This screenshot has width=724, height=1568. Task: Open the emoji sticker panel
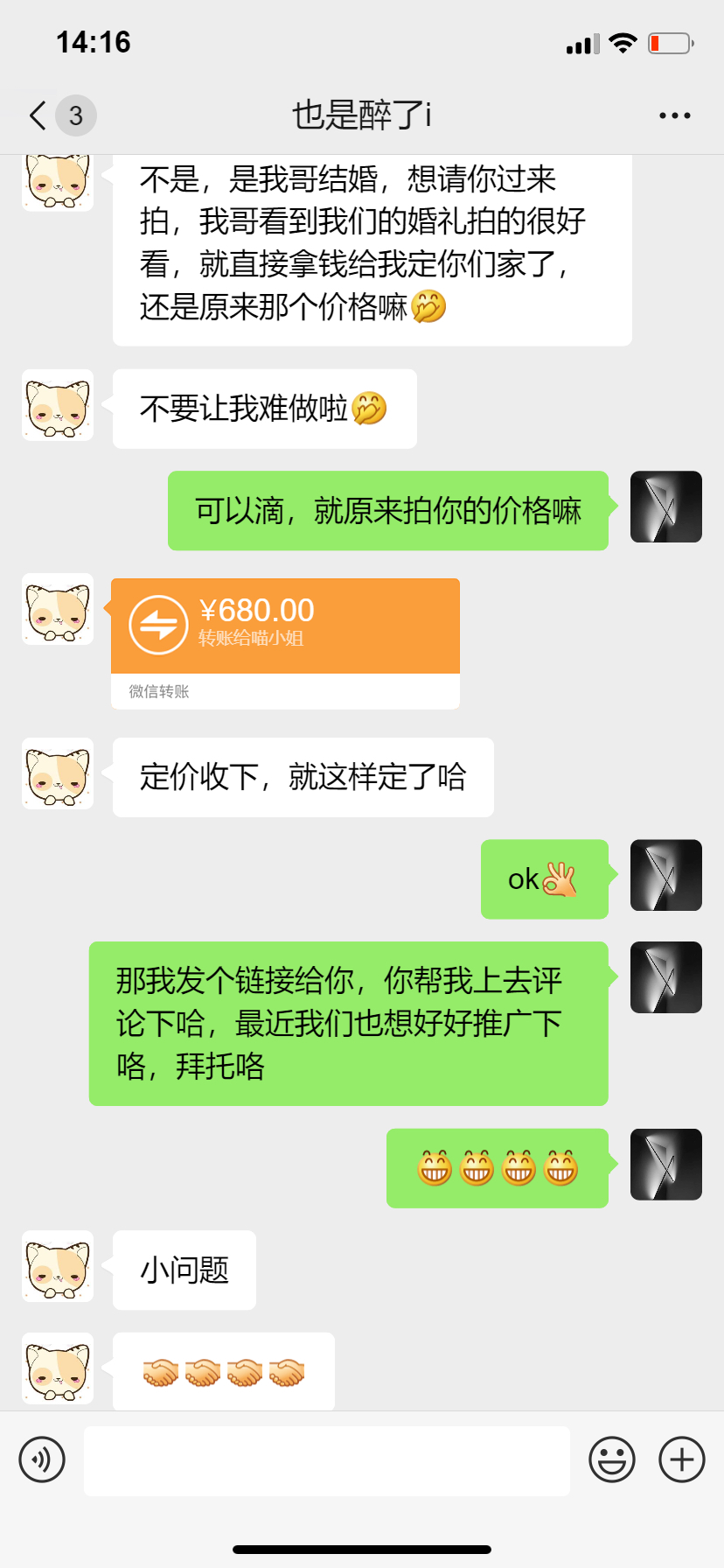[612, 1459]
